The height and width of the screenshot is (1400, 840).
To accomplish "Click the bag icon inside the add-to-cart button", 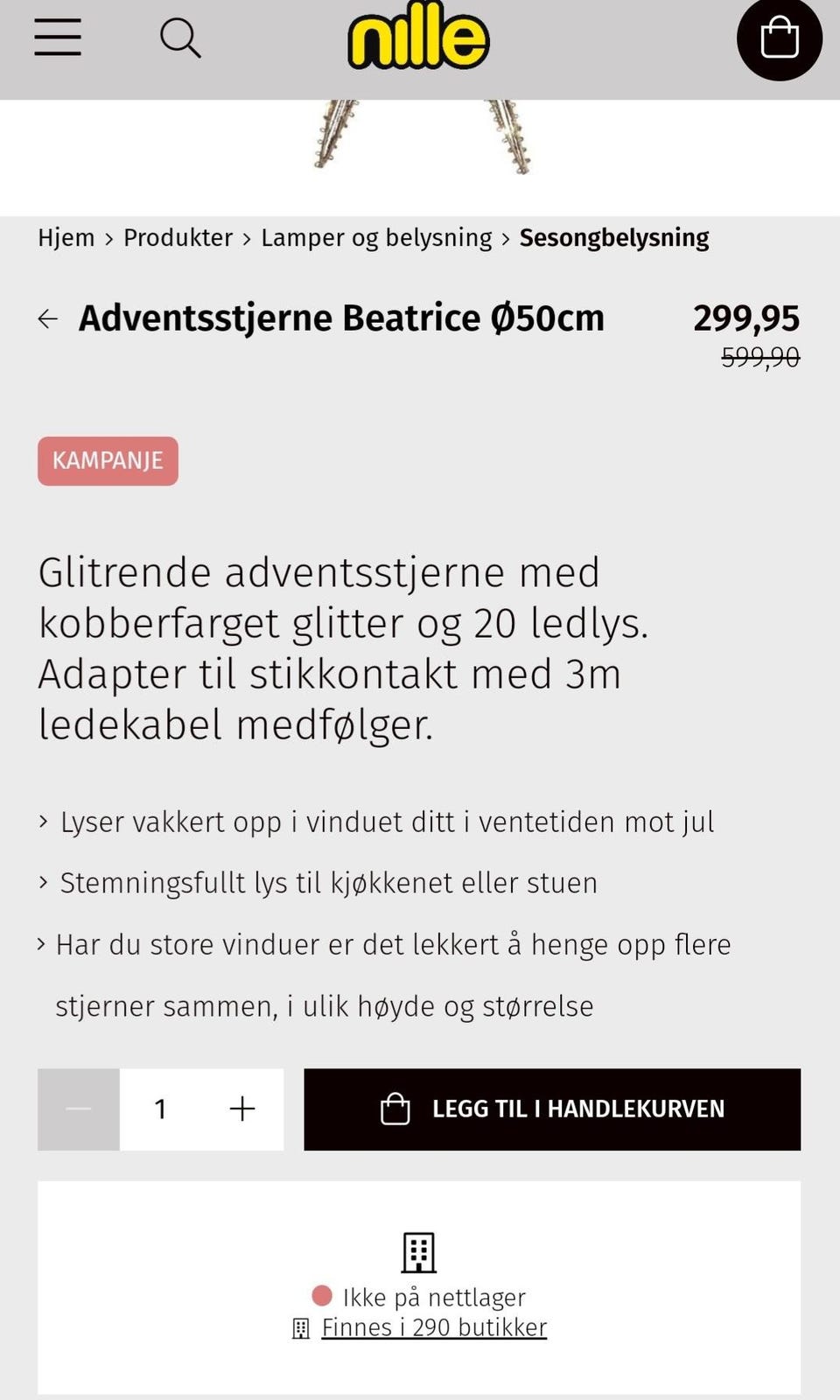I will 395,1109.
